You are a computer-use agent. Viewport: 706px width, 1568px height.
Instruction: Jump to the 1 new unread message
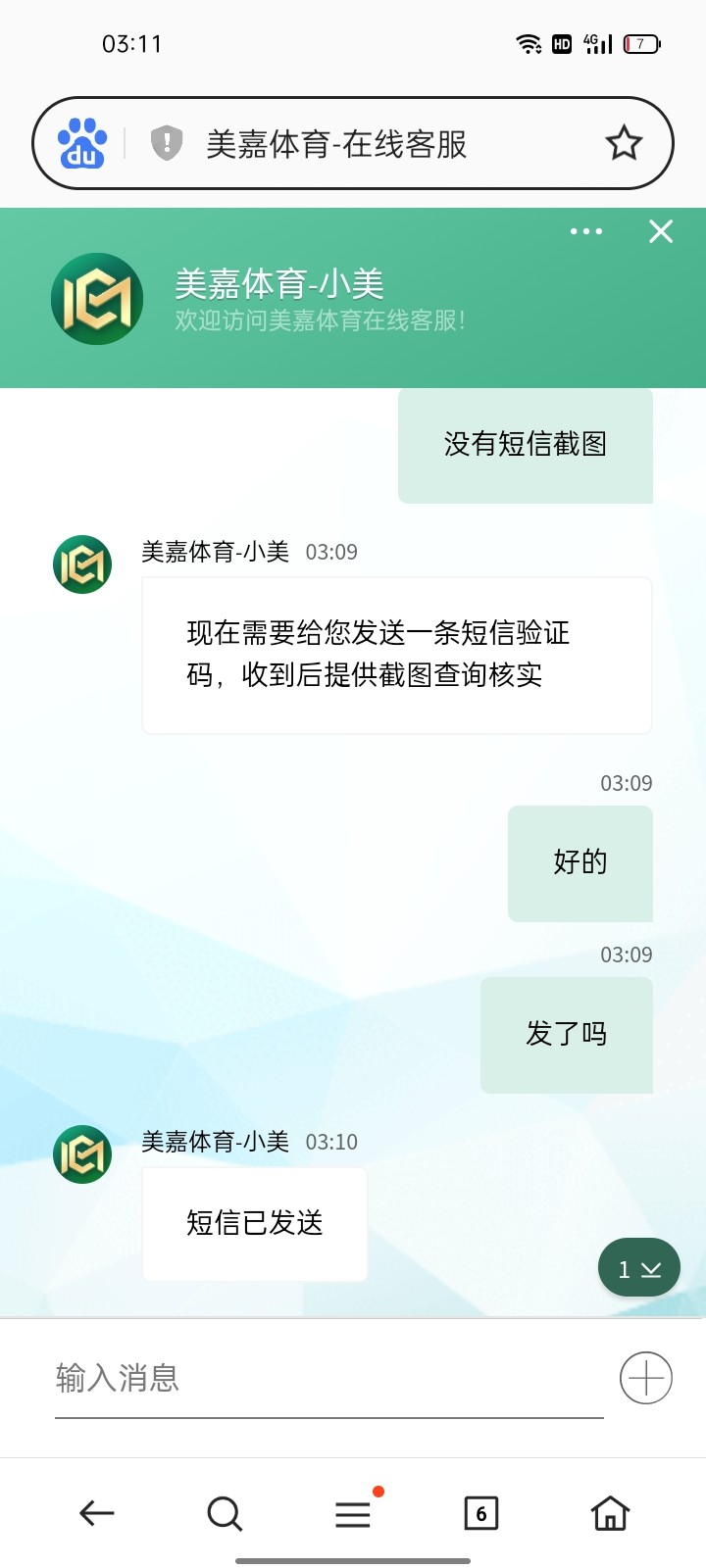638,1269
